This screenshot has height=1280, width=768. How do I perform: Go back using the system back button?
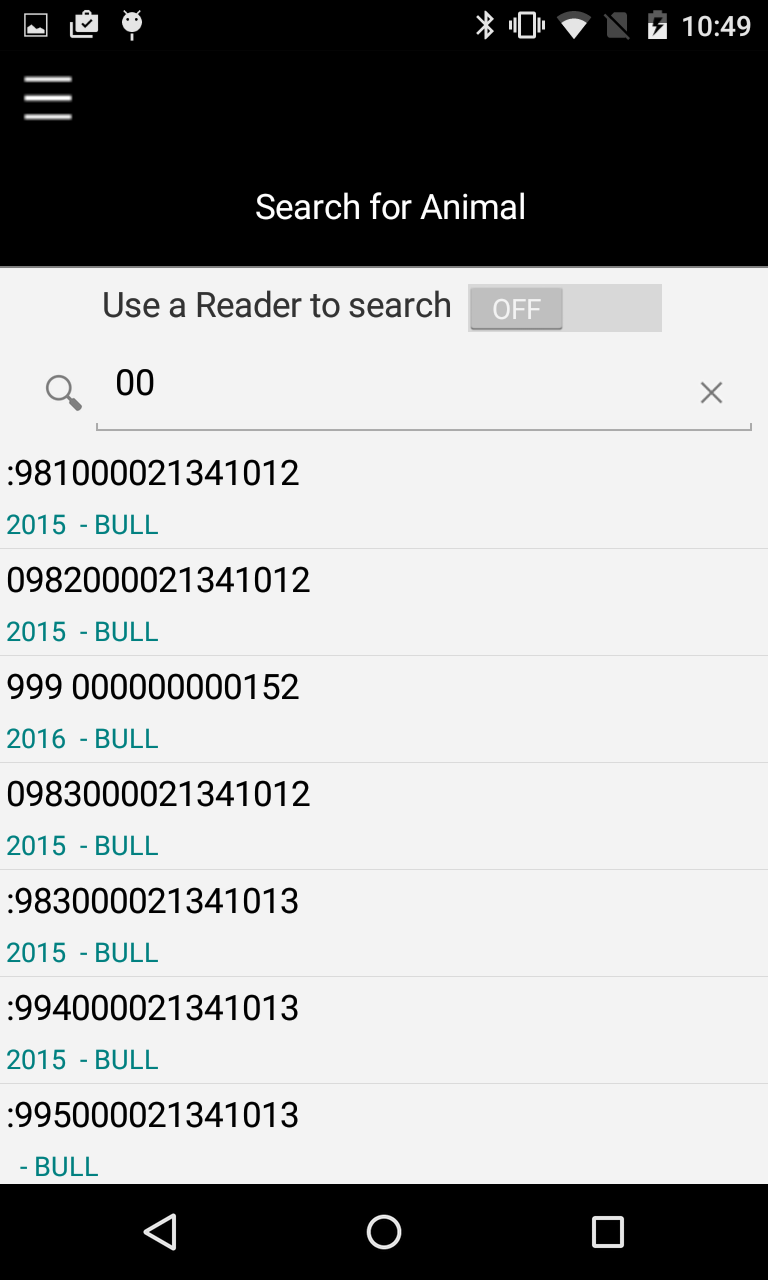160,1232
